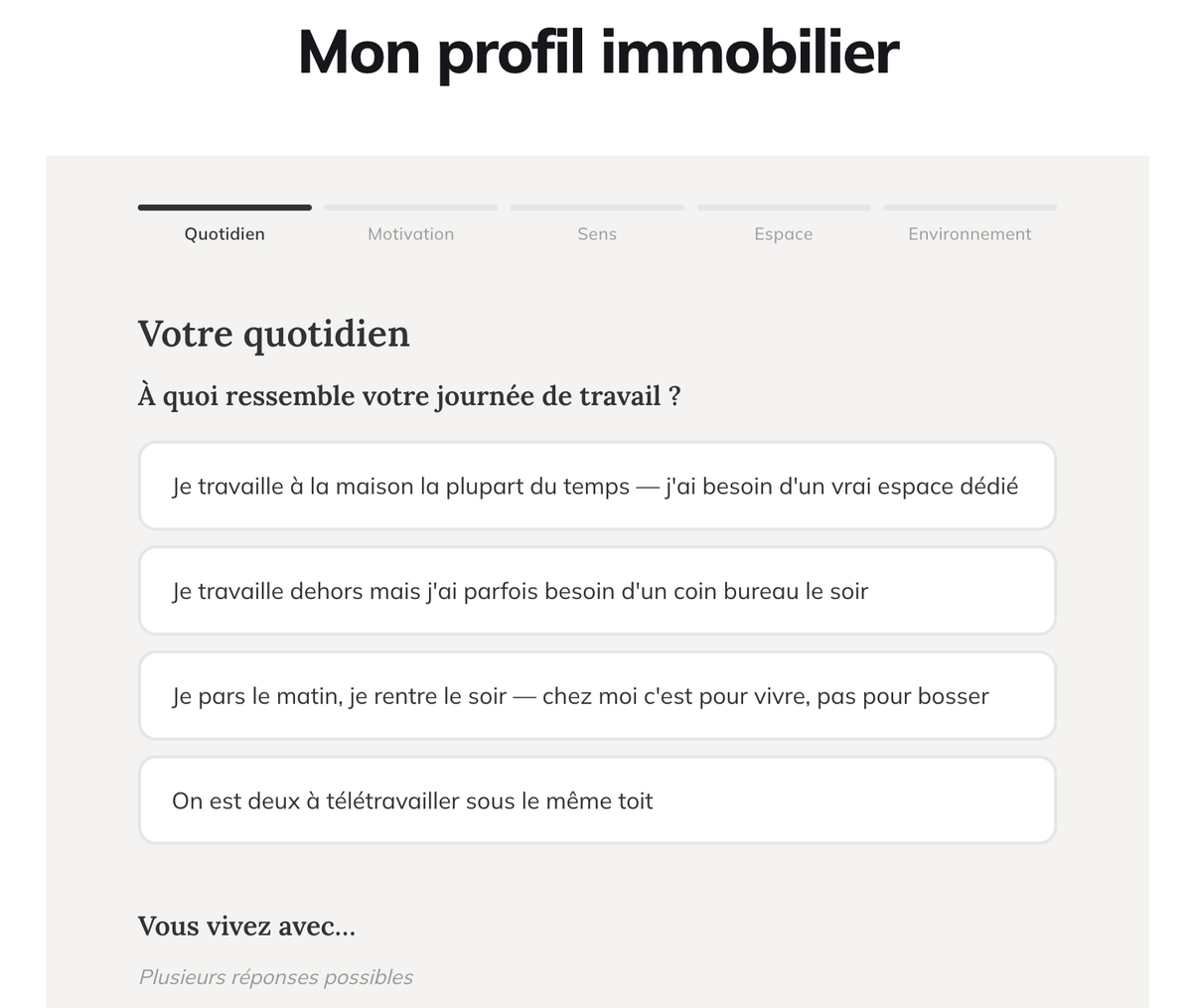1192x1008 pixels.
Task: Go to the Espace step
Action: pyautogui.click(x=783, y=233)
